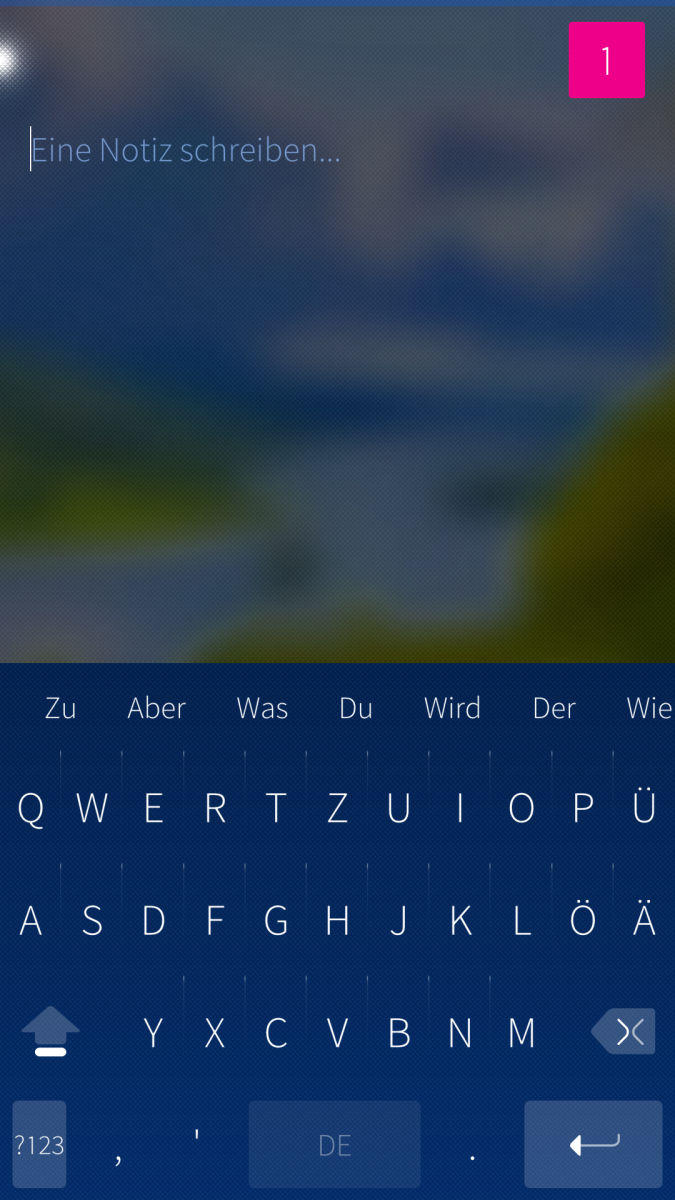
Task: Focus the 'Eine Notiz schreiben...' note field
Action: tap(186, 151)
